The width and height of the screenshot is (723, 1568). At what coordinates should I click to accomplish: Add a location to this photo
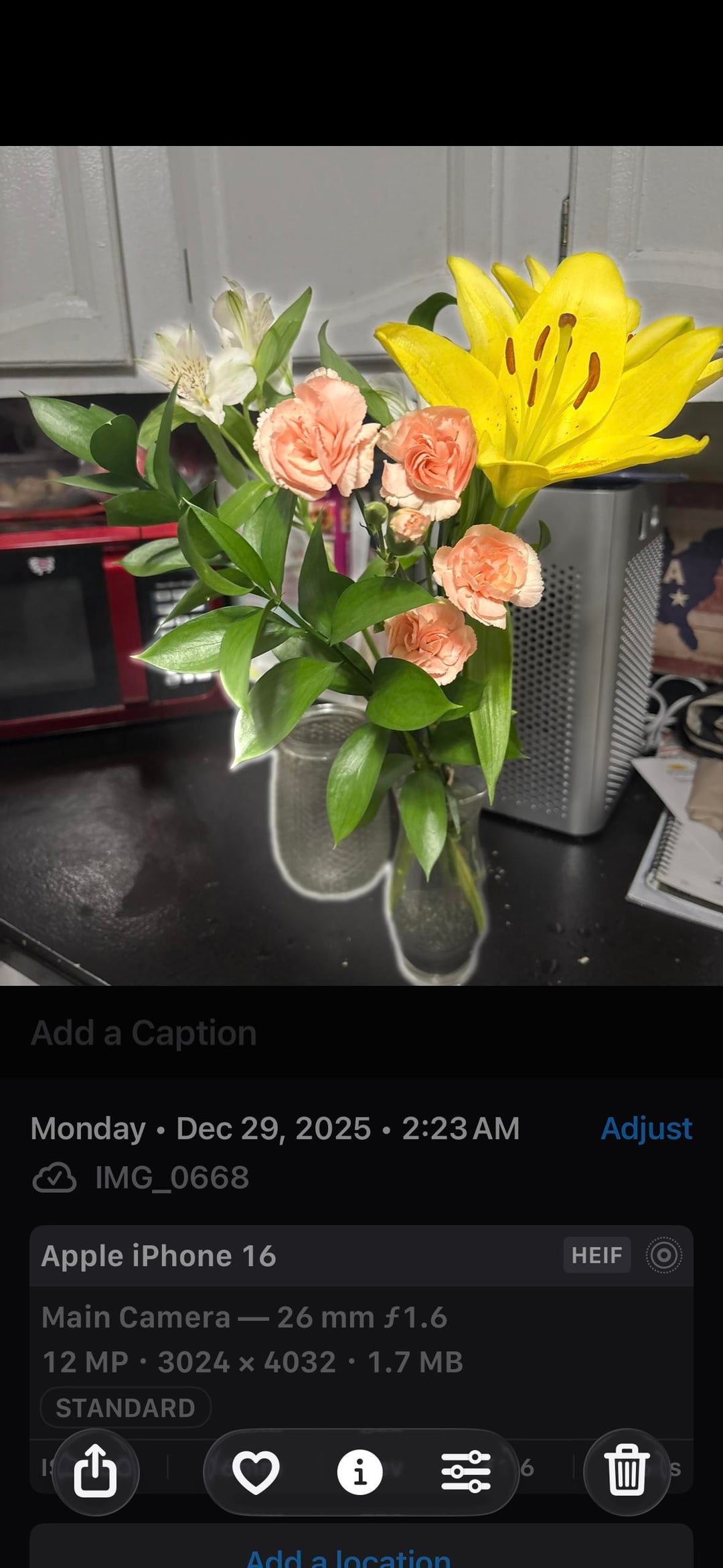pos(348,1558)
